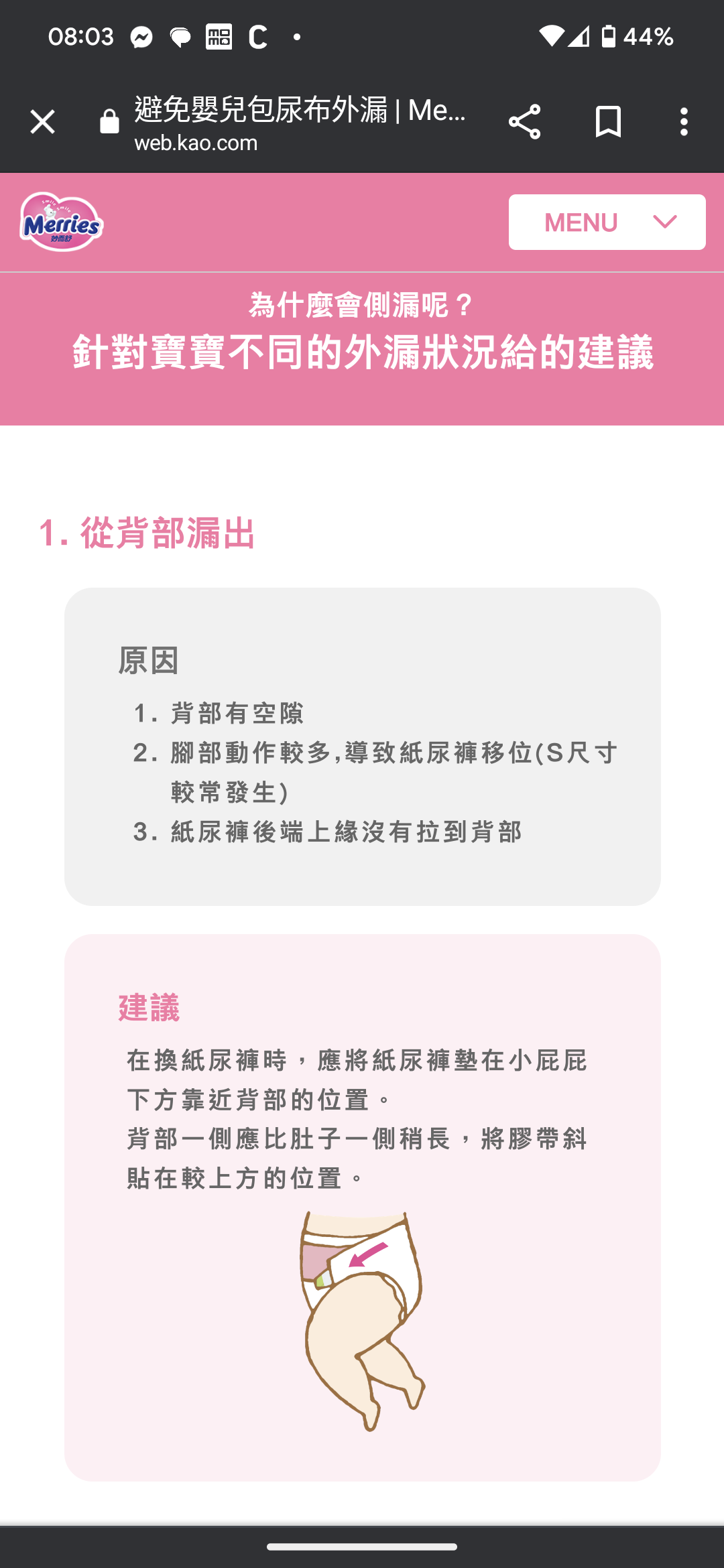
Task: Open the Merries logo home link
Action: (62, 222)
